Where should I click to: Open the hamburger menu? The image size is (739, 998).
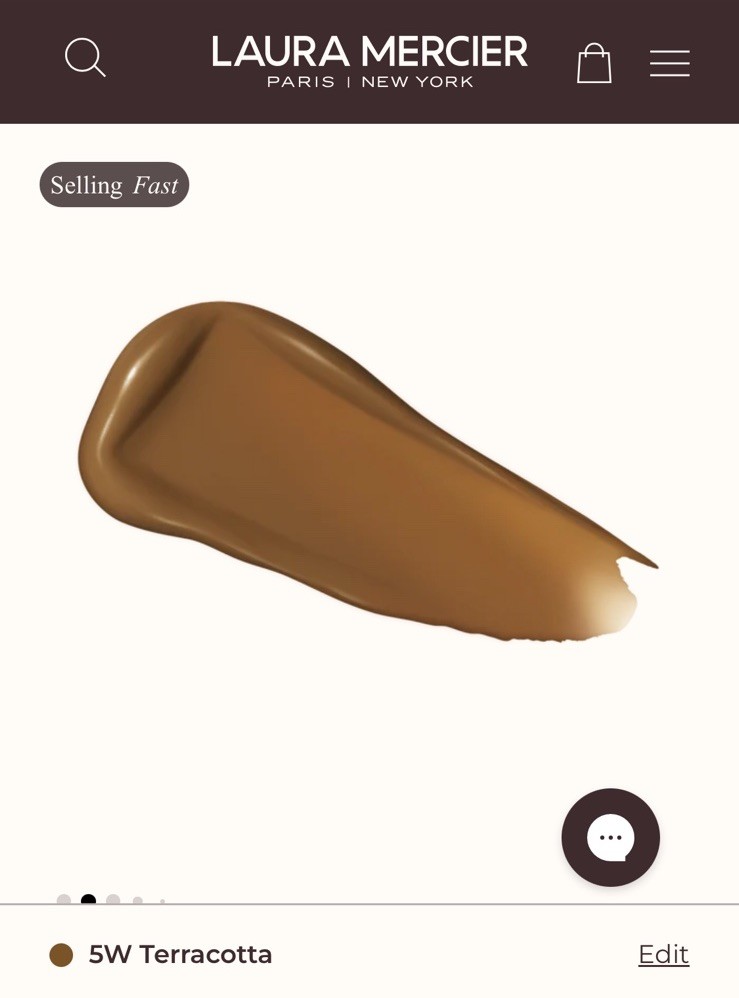click(669, 63)
